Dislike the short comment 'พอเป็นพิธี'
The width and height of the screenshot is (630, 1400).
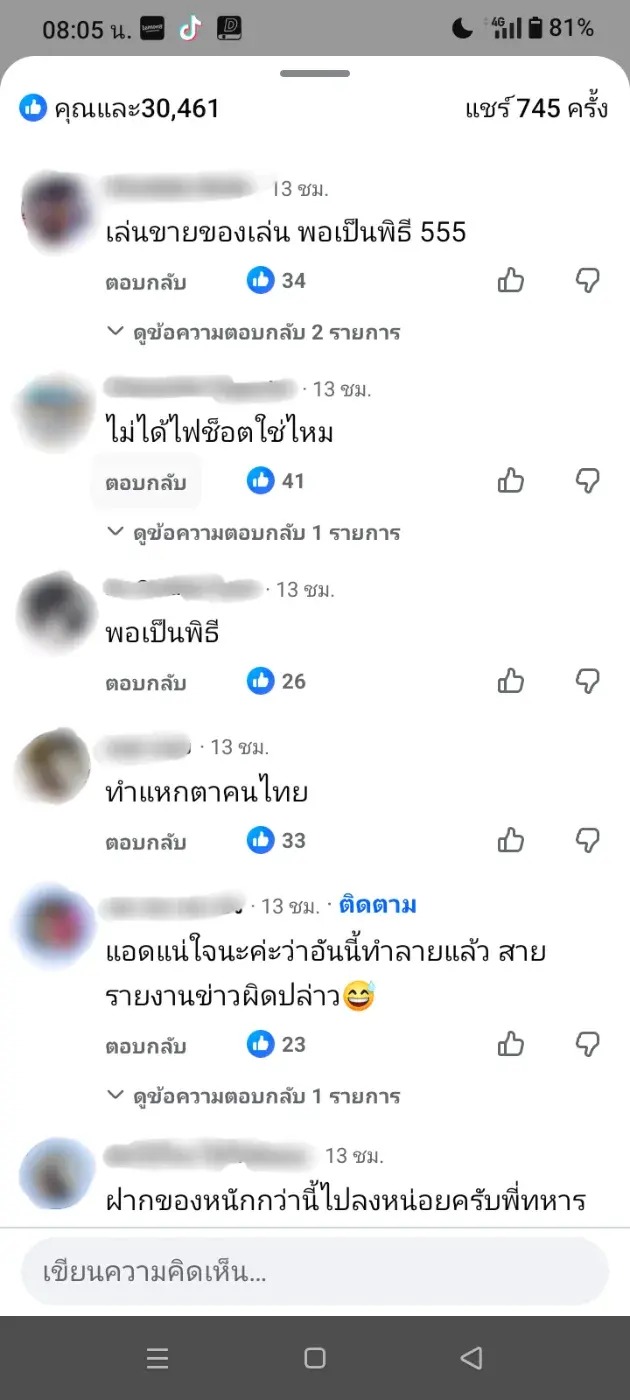click(x=588, y=681)
